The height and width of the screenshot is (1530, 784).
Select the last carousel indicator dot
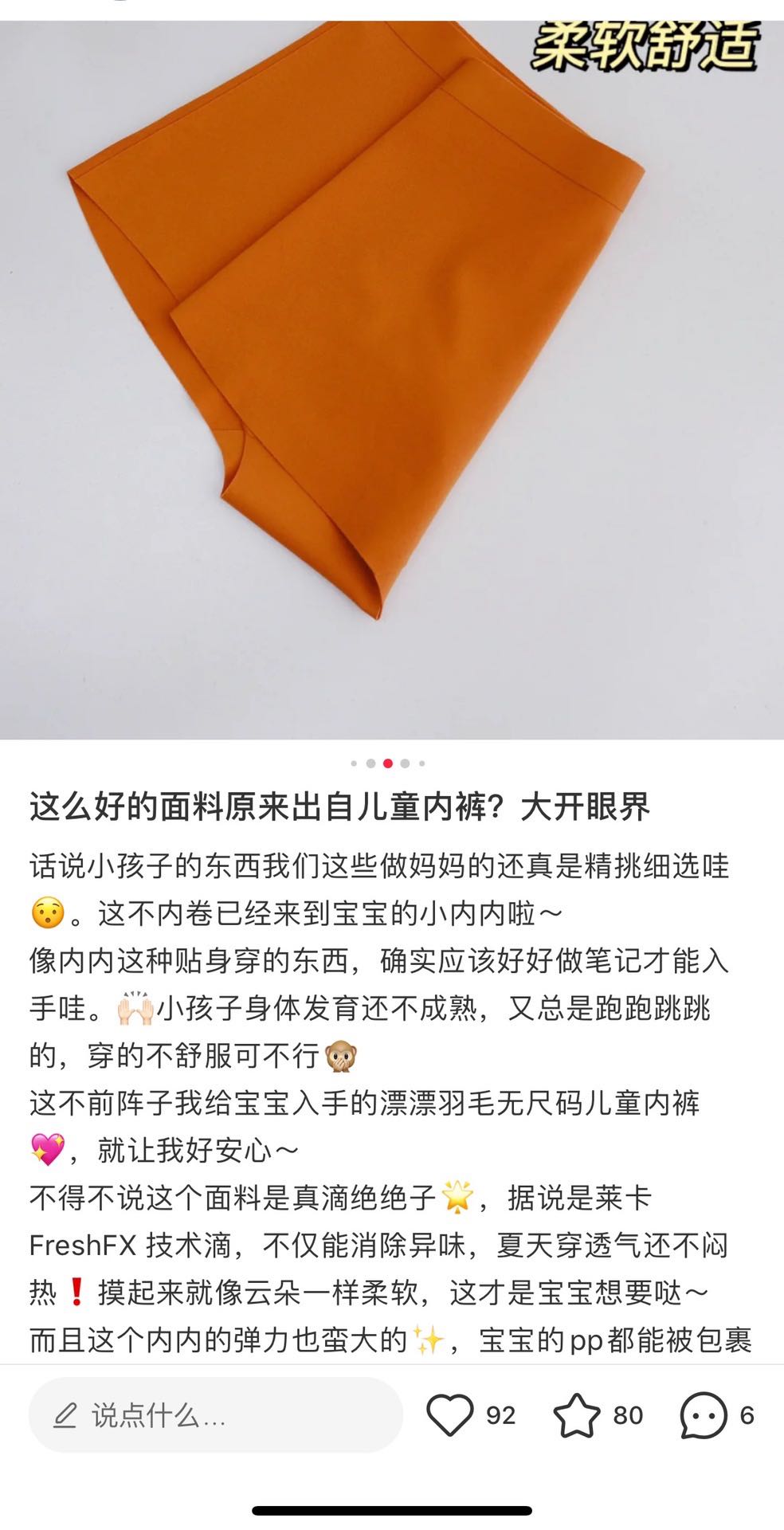pos(421,763)
